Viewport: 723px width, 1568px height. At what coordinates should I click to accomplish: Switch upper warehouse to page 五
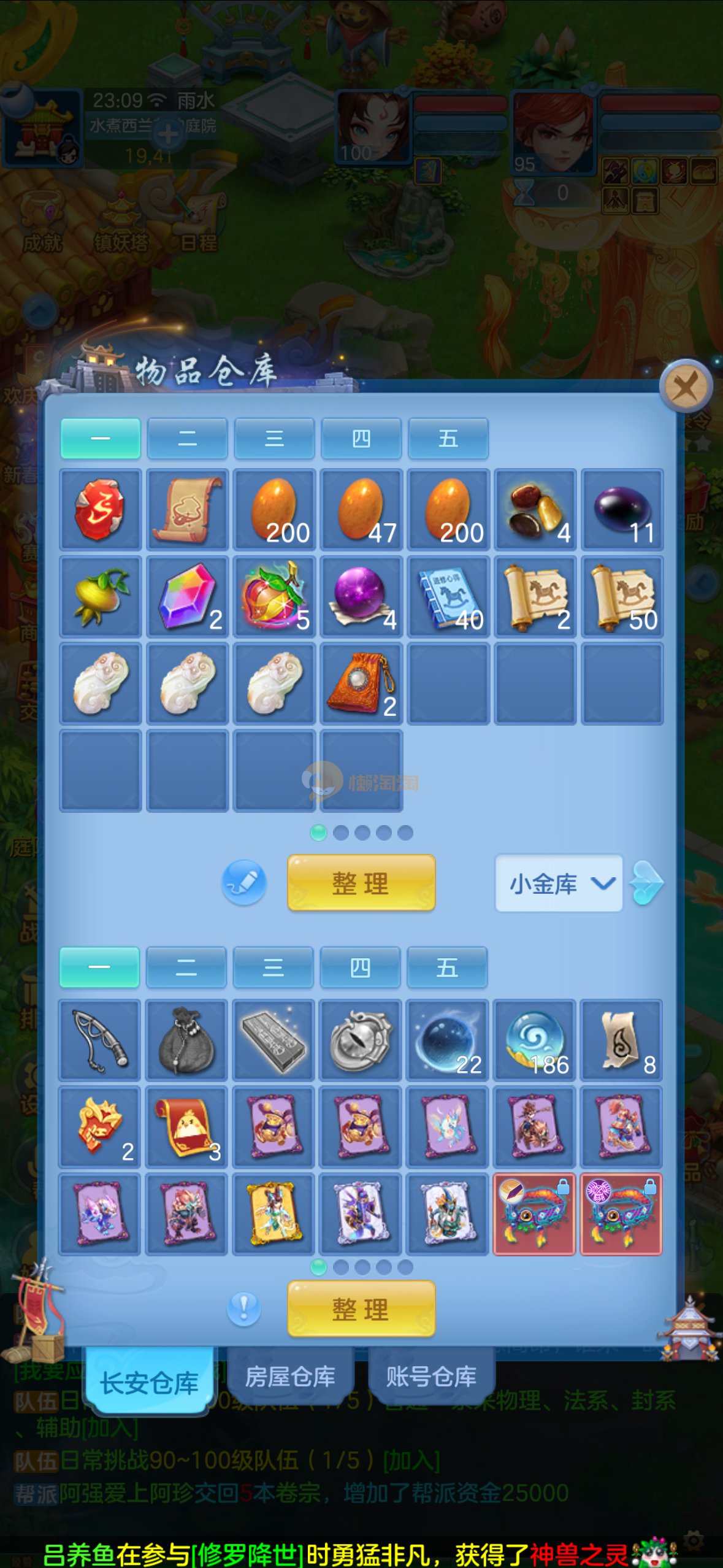[448, 438]
